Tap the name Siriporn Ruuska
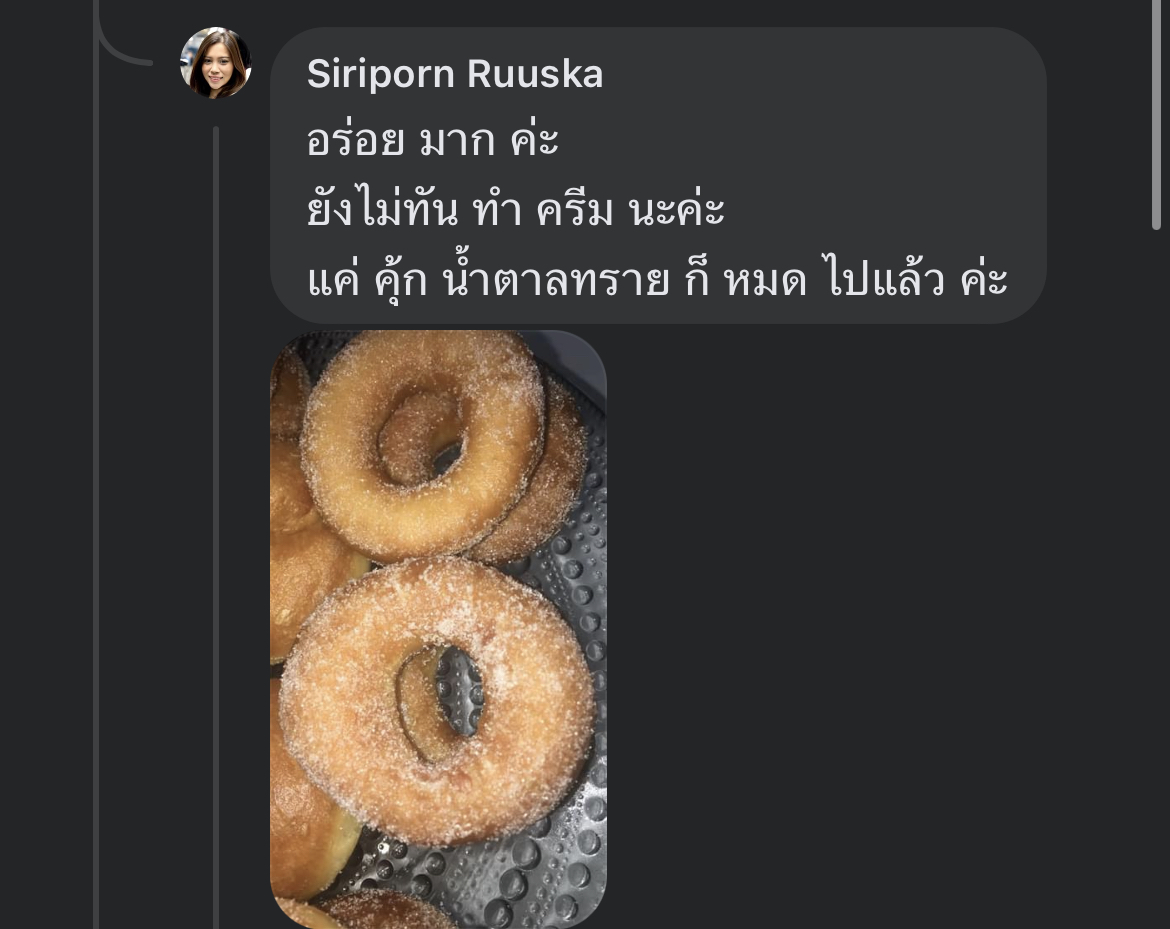 [x=454, y=74]
